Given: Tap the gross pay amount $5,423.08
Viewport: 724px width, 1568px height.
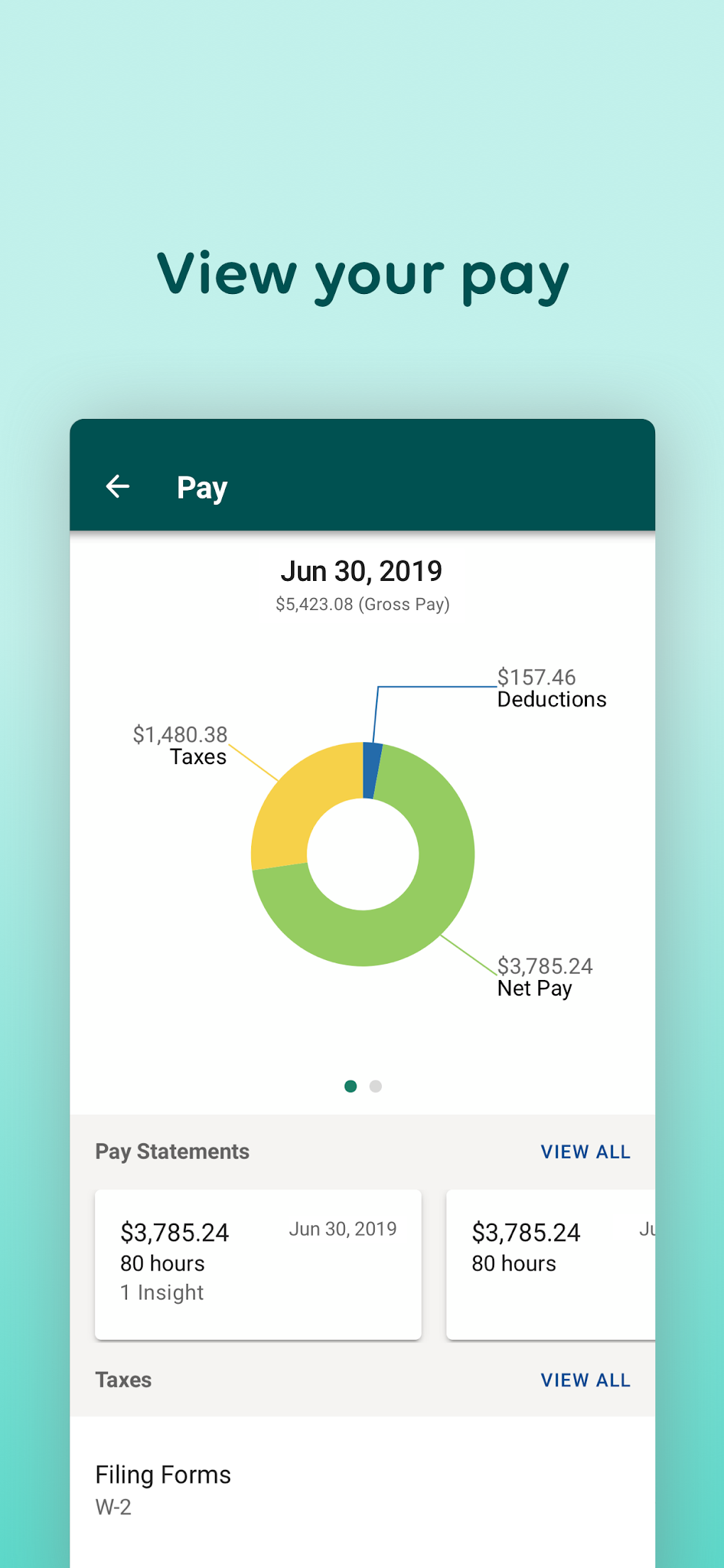Looking at the screenshot, I should click(363, 604).
